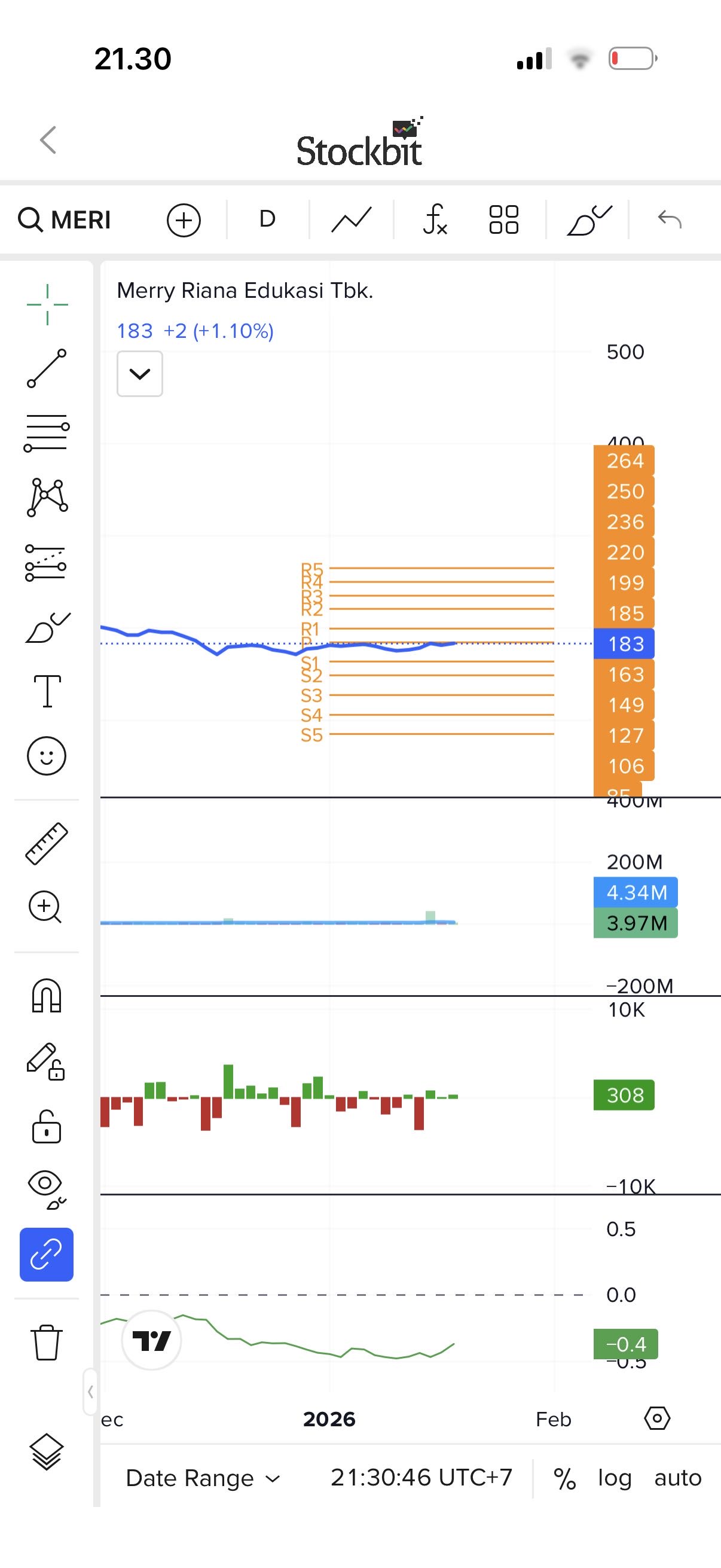Add a symbol to compare
The height and width of the screenshot is (1568, 721).
point(184,219)
